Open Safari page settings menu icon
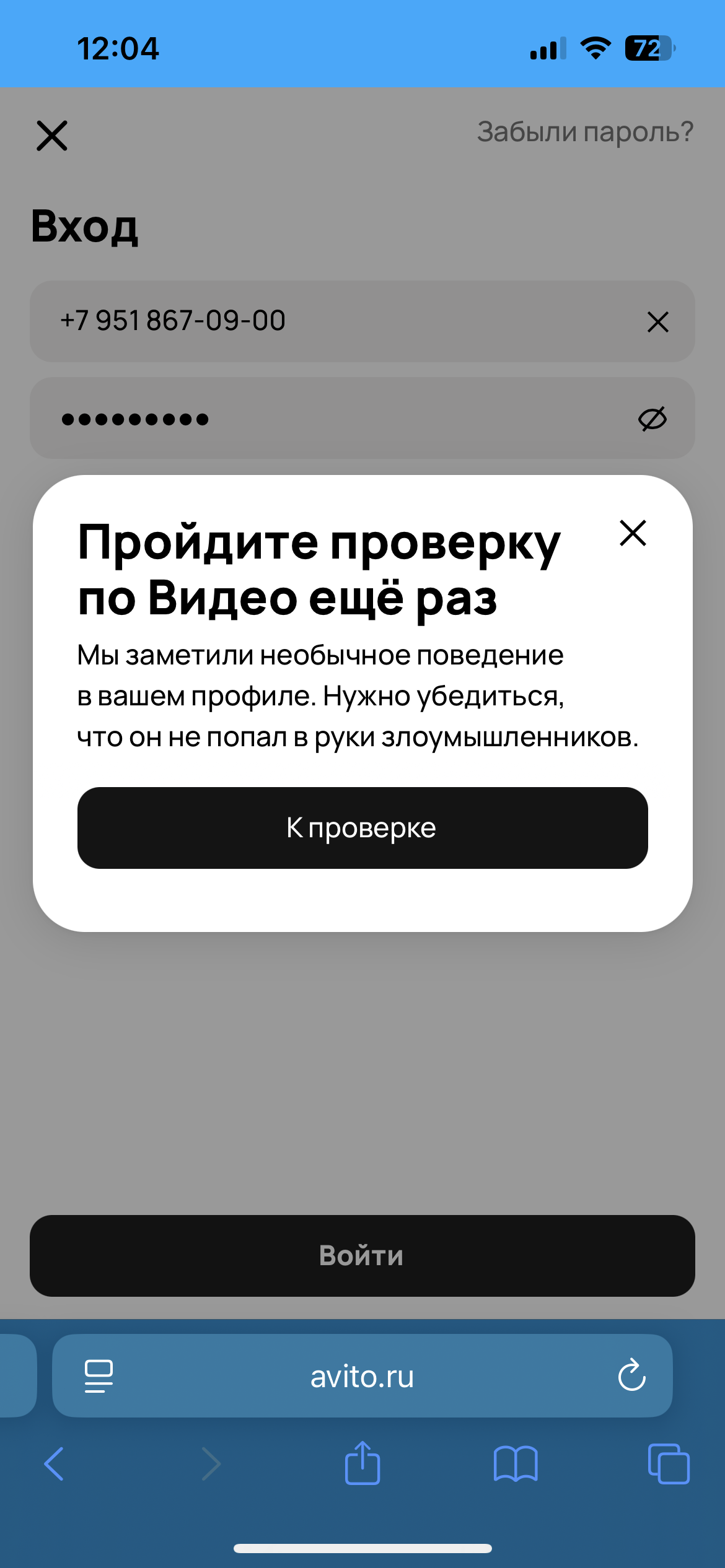The image size is (725, 1568). pos(99,1375)
